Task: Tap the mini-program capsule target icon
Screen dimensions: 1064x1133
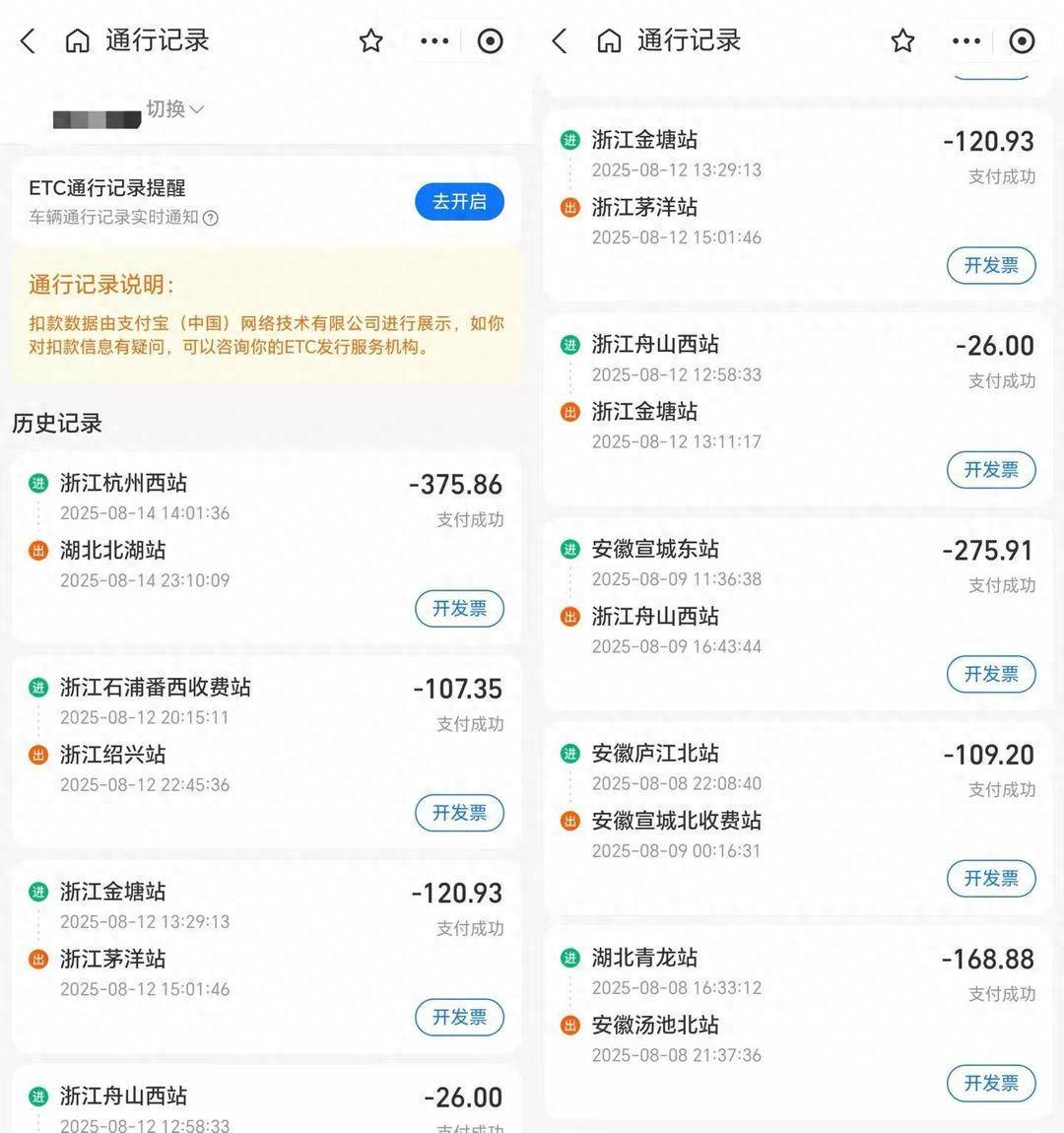Action: (x=489, y=41)
